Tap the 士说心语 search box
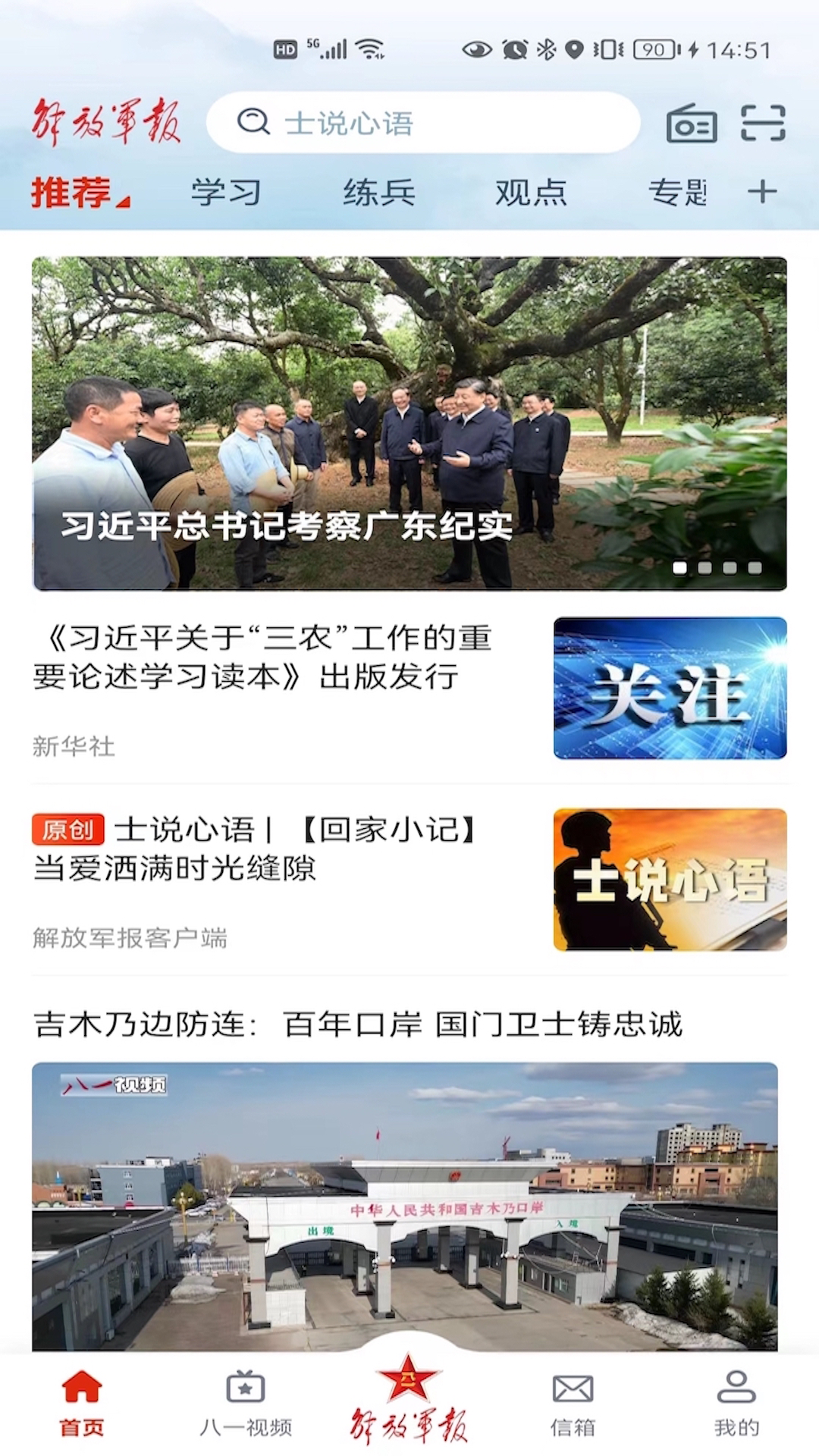Image resolution: width=819 pixels, height=1456 pixels. 423,123
